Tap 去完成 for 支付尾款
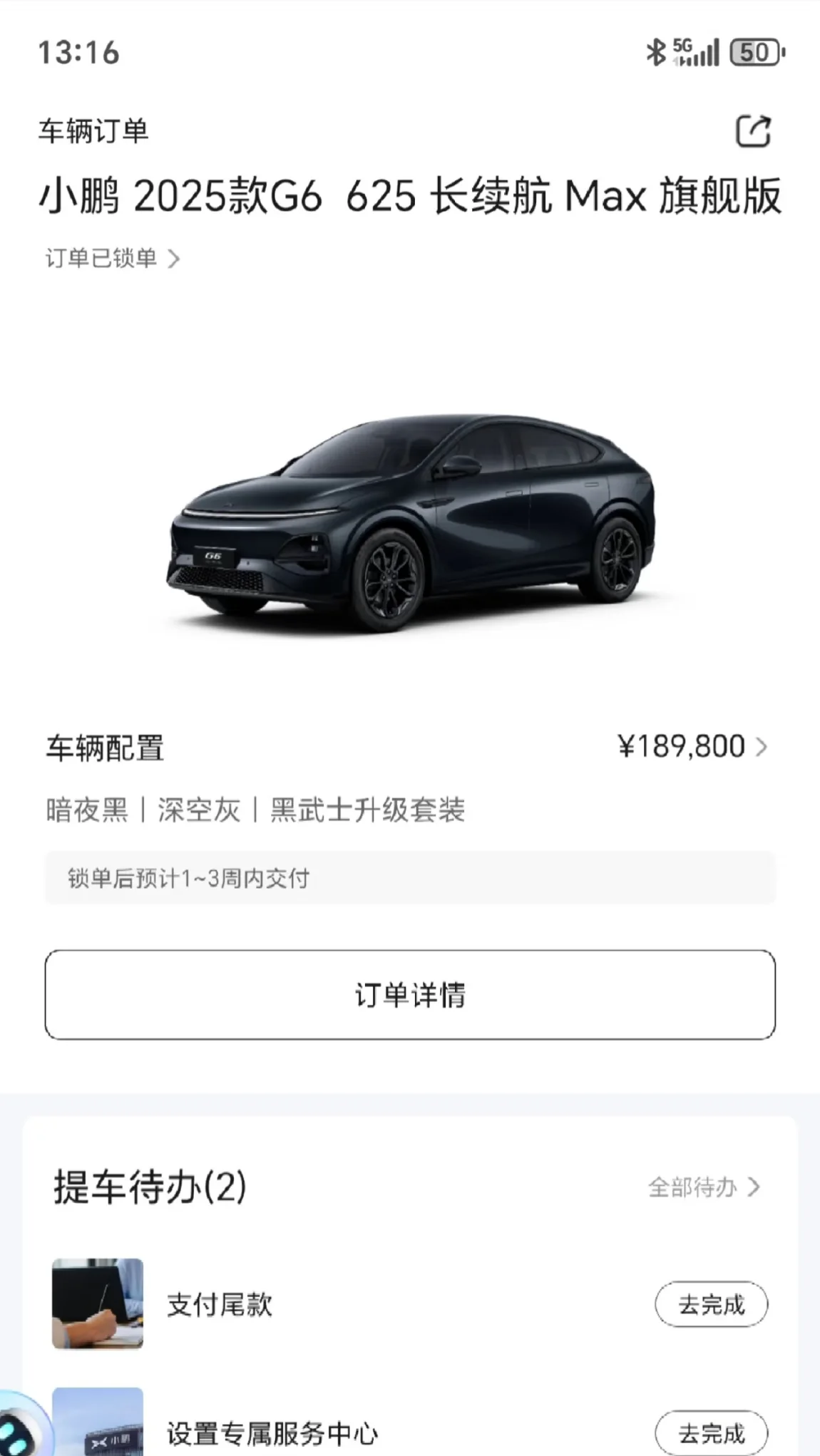 pos(712,1304)
